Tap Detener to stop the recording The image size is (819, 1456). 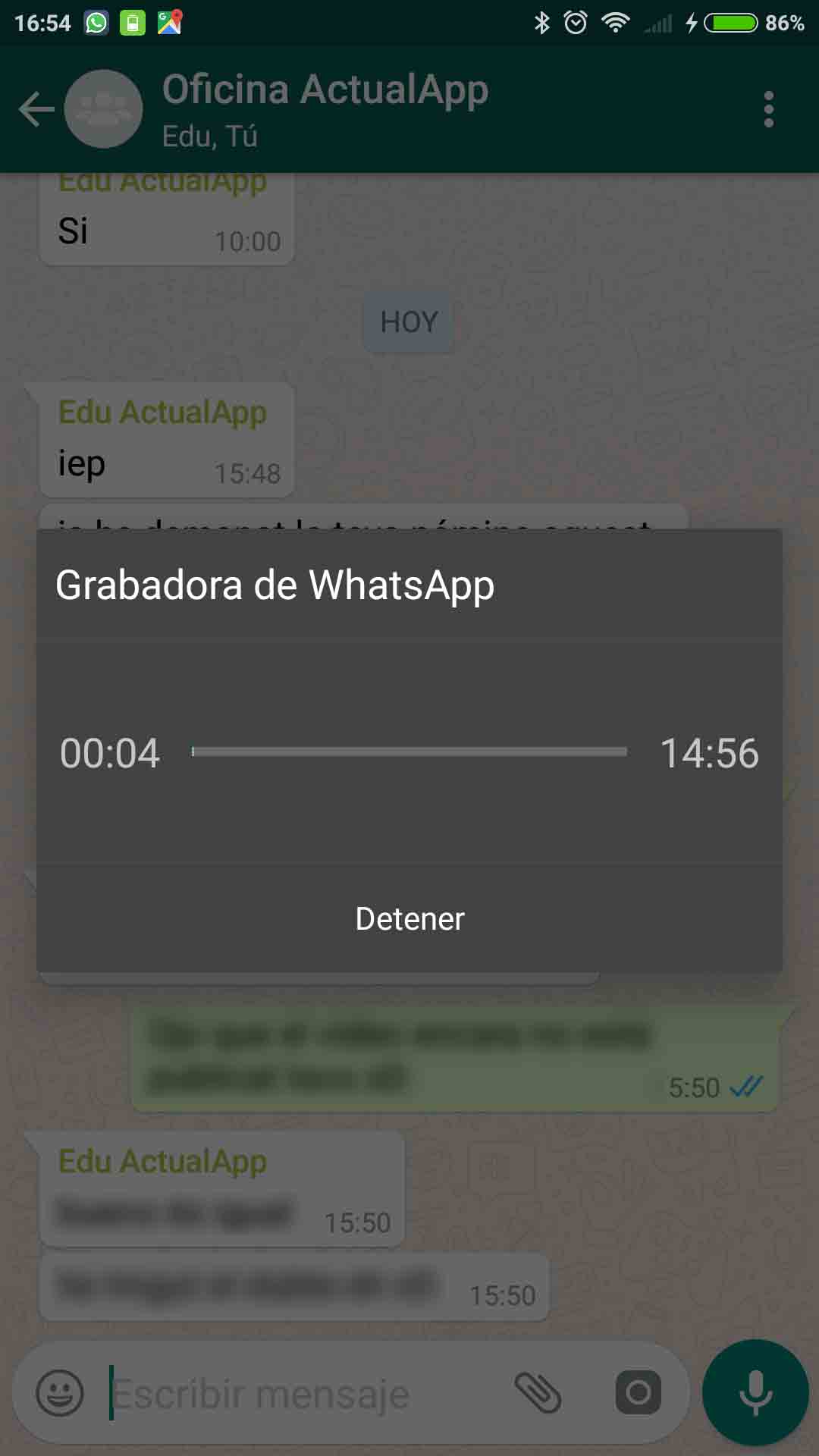point(409,918)
